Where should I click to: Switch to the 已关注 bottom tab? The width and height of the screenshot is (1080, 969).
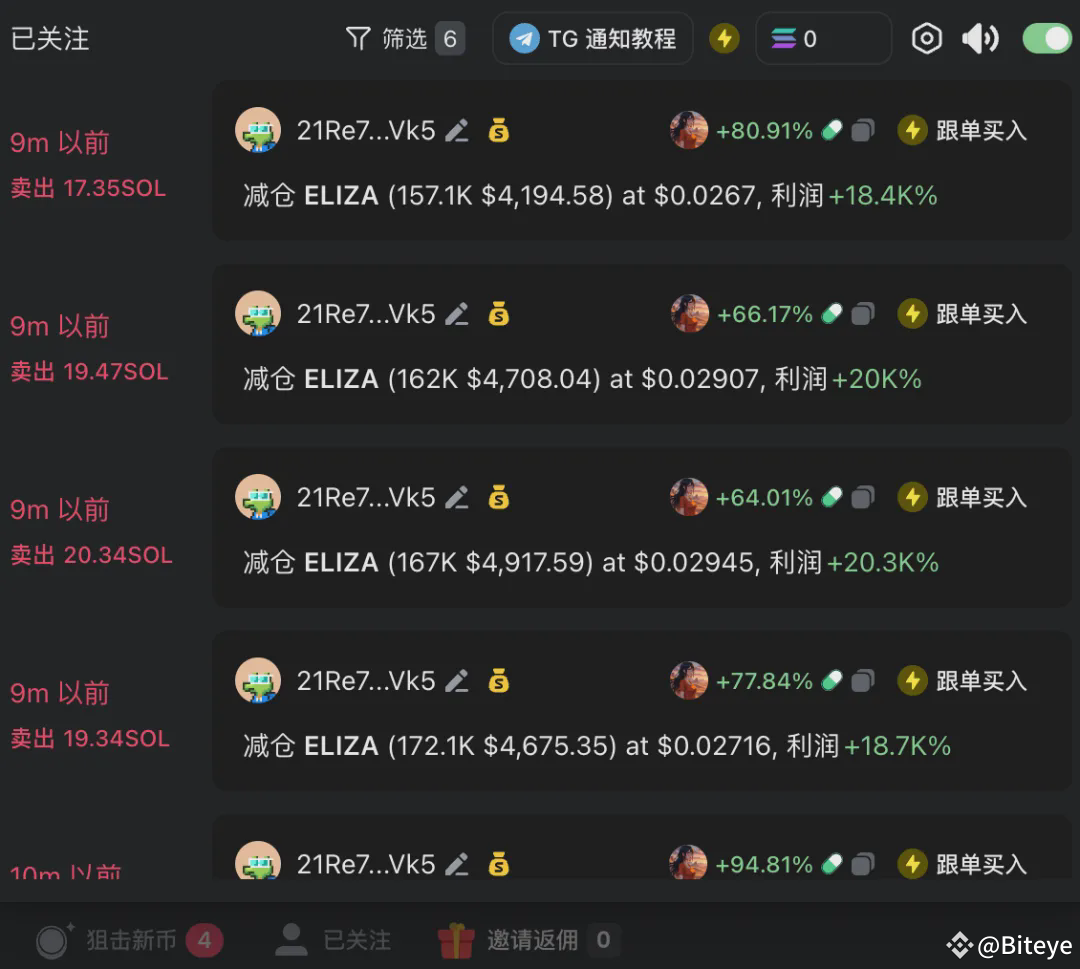click(x=333, y=940)
